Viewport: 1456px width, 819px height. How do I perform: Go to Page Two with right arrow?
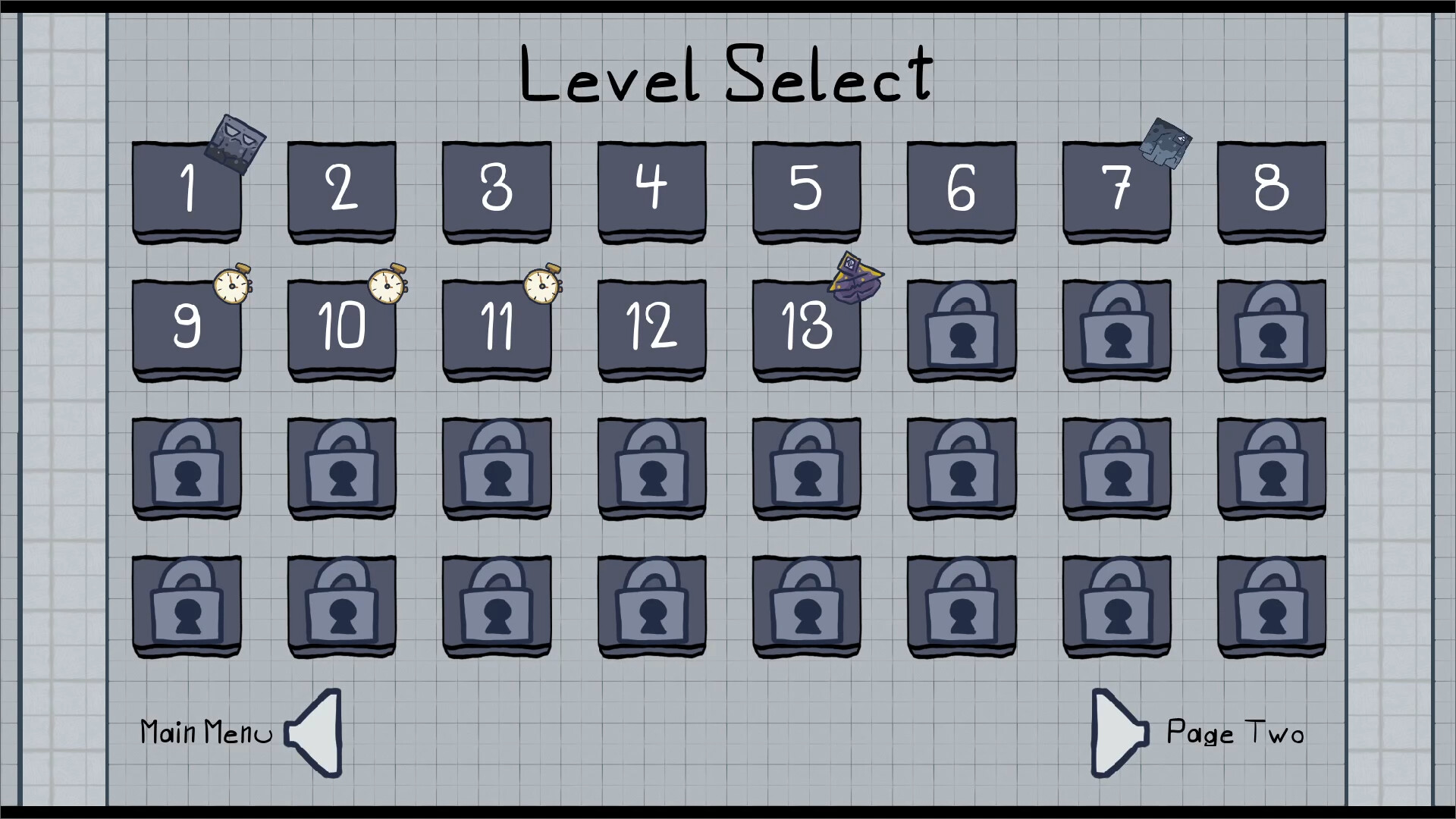pyautogui.click(x=1116, y=733)
